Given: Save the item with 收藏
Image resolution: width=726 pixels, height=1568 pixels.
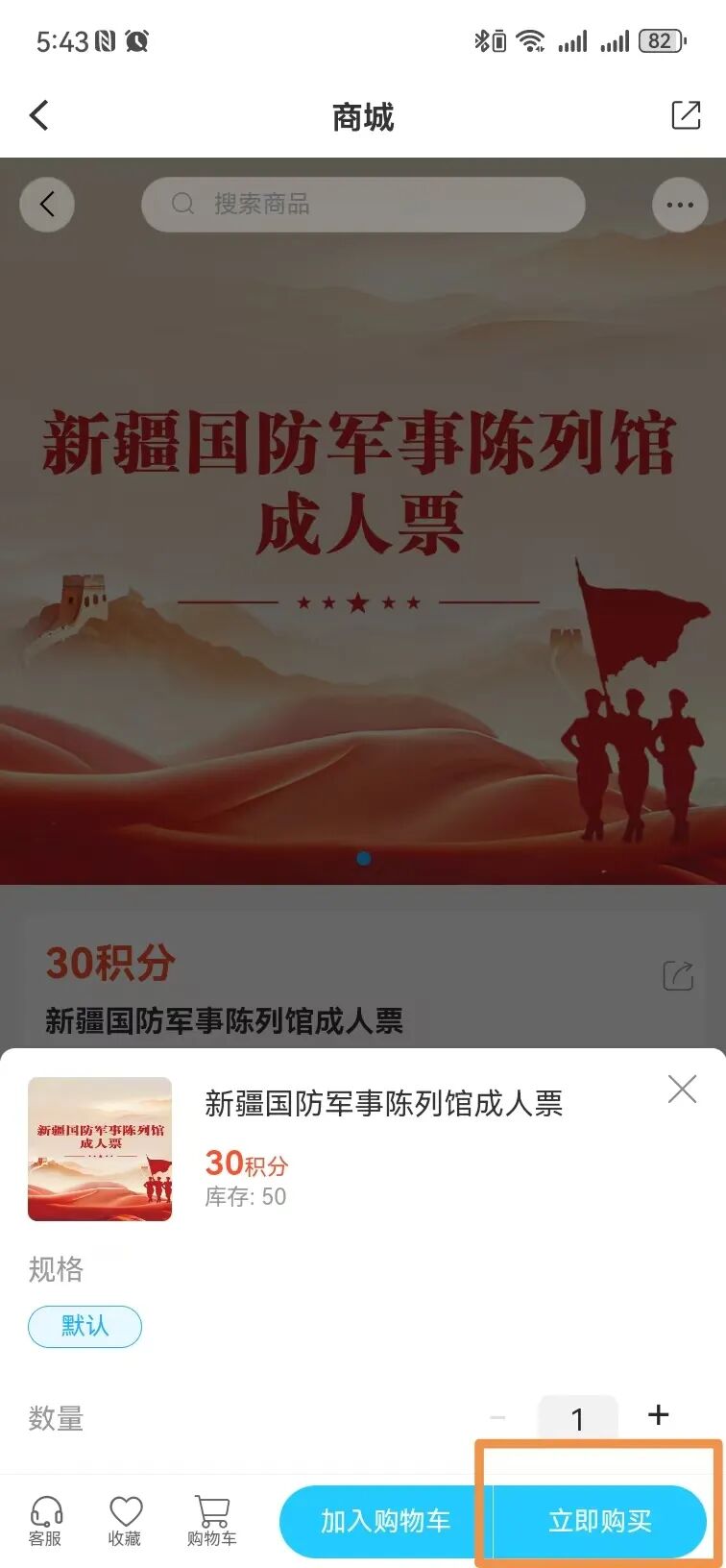Looking at the screenshot, I should coord(125,1521).
